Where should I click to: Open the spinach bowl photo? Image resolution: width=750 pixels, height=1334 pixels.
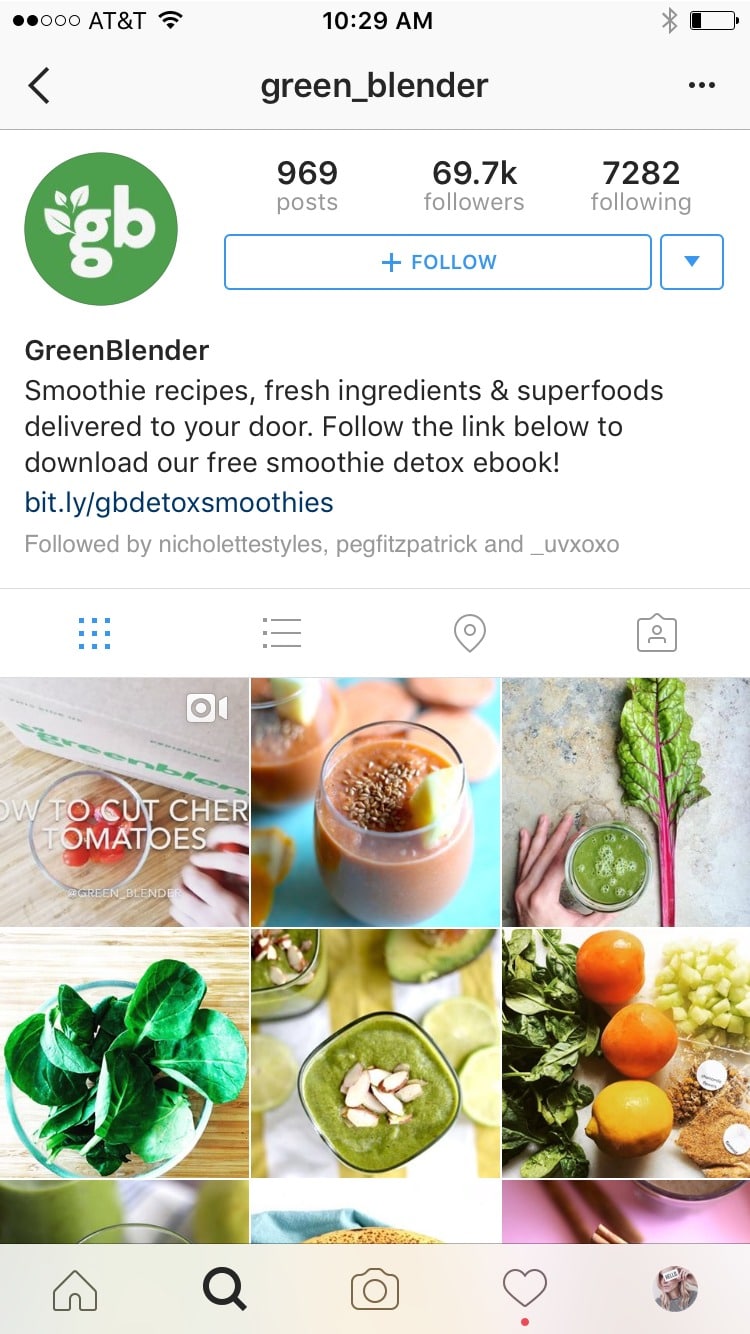click(x=124, y=1053)
